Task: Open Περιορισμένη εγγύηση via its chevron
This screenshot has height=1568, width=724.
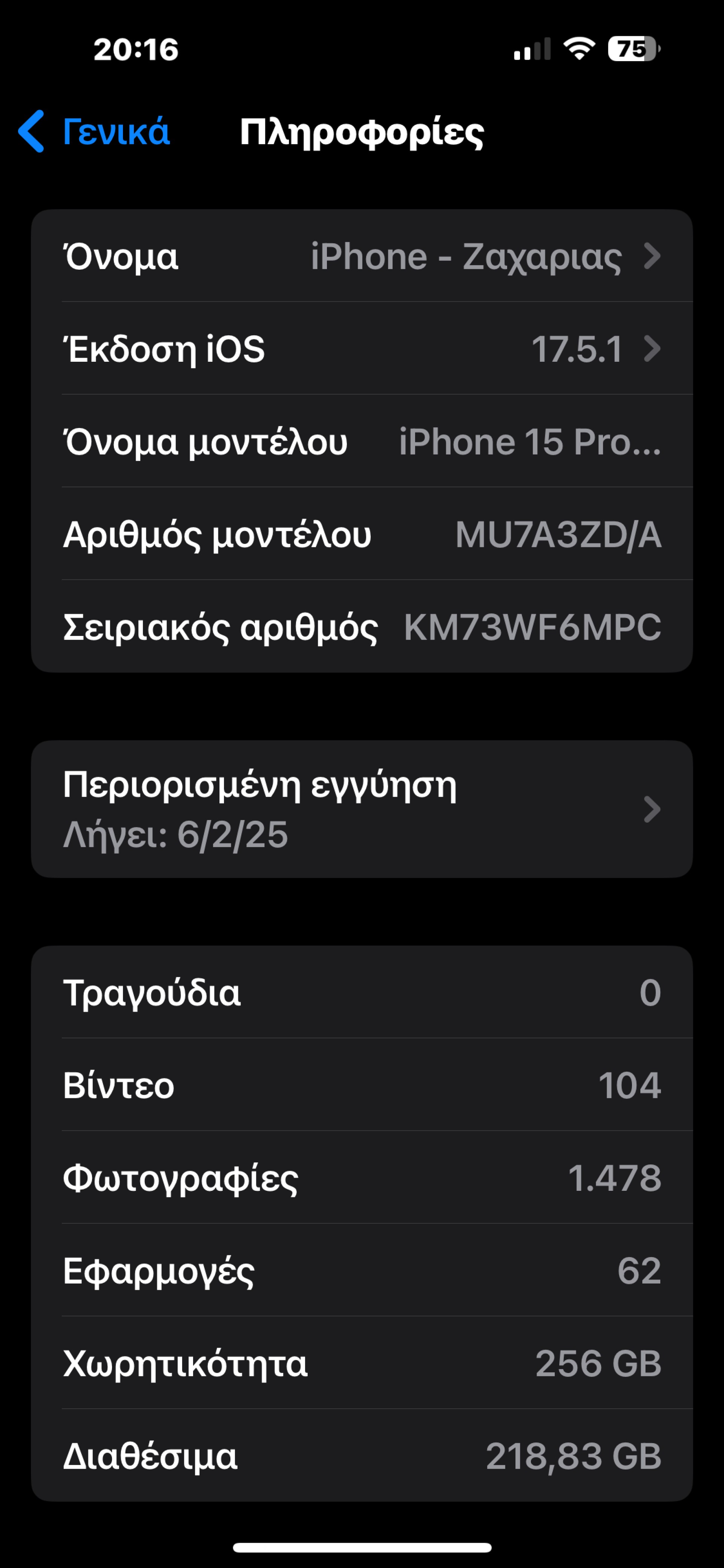Action: pyautogui.click(x=652, y=809)
